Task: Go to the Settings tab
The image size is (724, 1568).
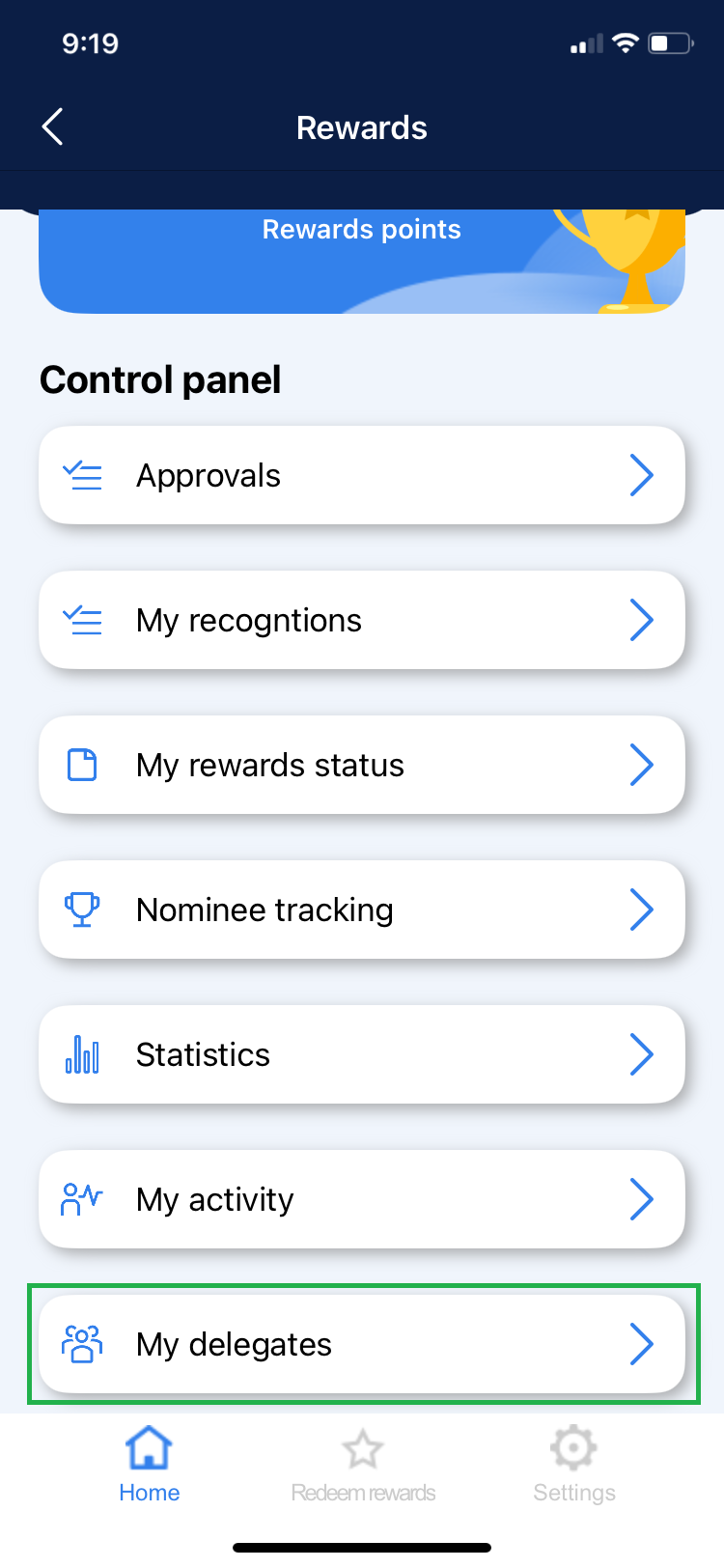Action: (574, 1464)
